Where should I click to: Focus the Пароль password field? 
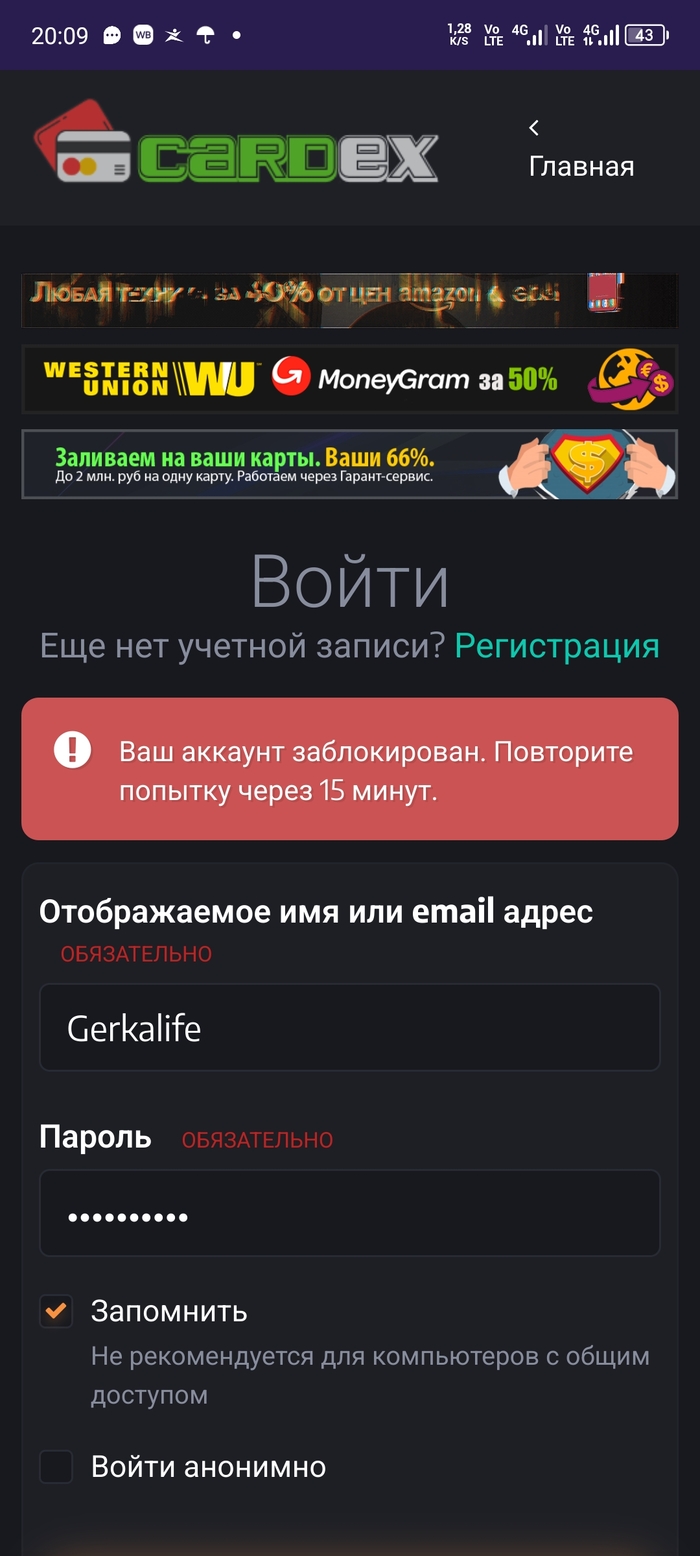349,1213
